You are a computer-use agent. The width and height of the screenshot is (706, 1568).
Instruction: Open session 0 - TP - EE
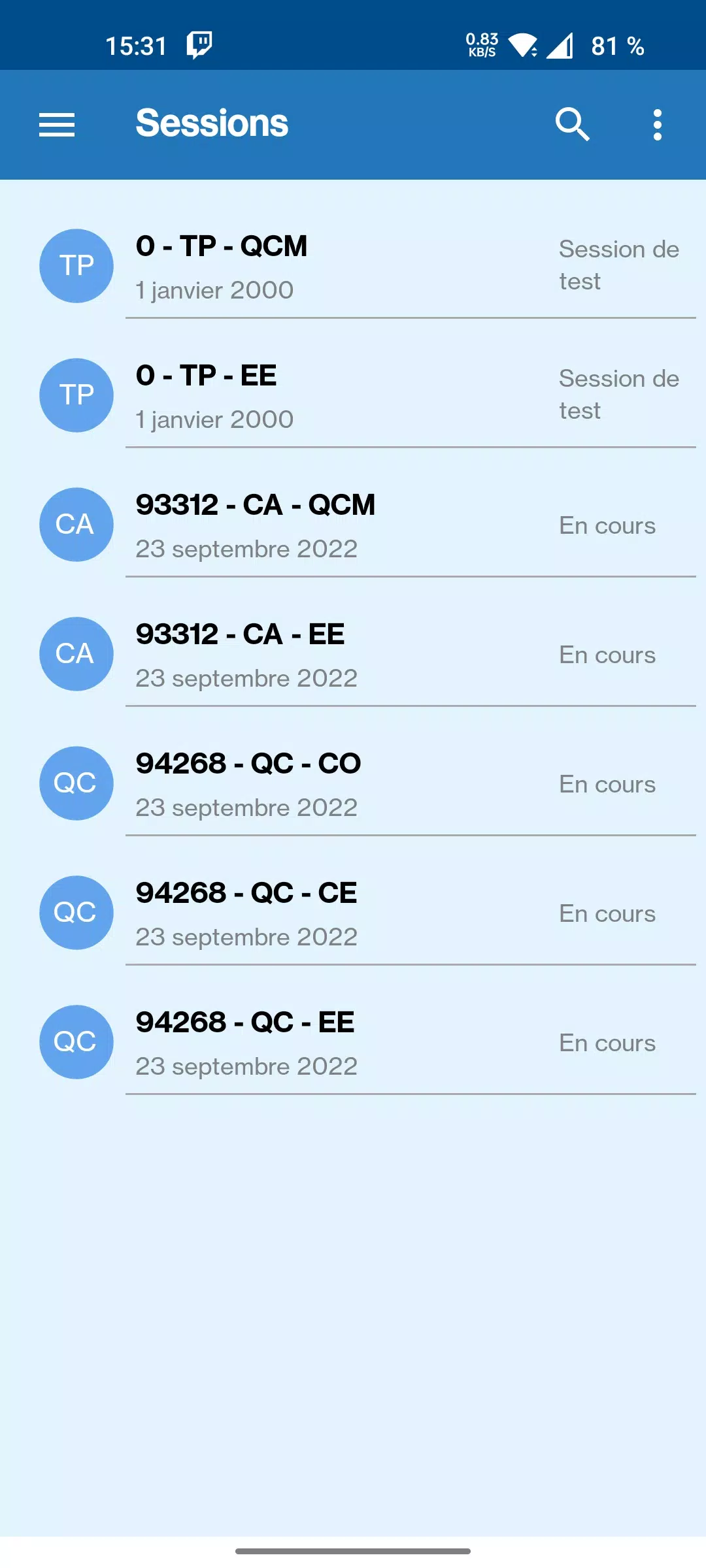[x=353, y=395]
